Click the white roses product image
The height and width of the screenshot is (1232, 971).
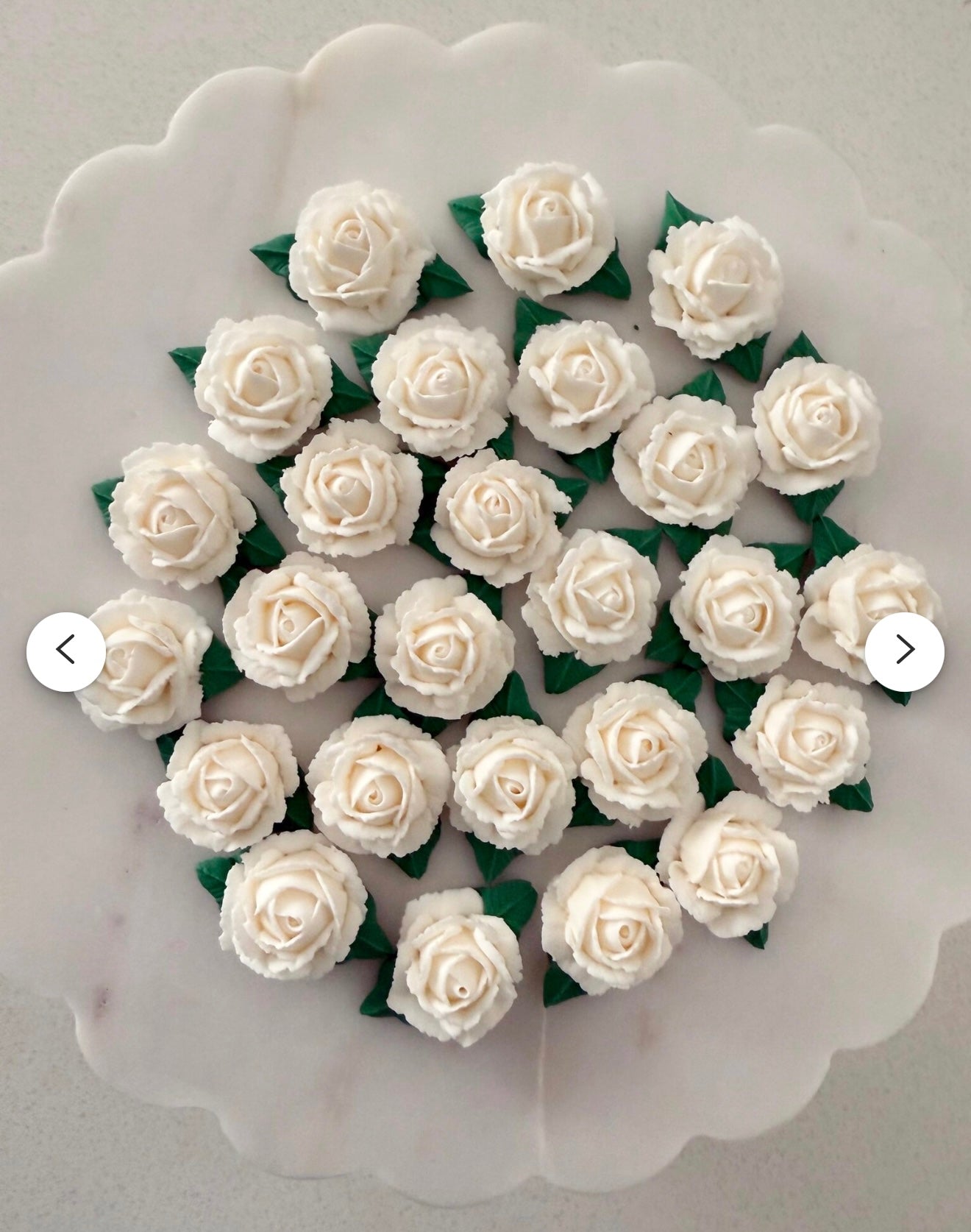[485, 616]
